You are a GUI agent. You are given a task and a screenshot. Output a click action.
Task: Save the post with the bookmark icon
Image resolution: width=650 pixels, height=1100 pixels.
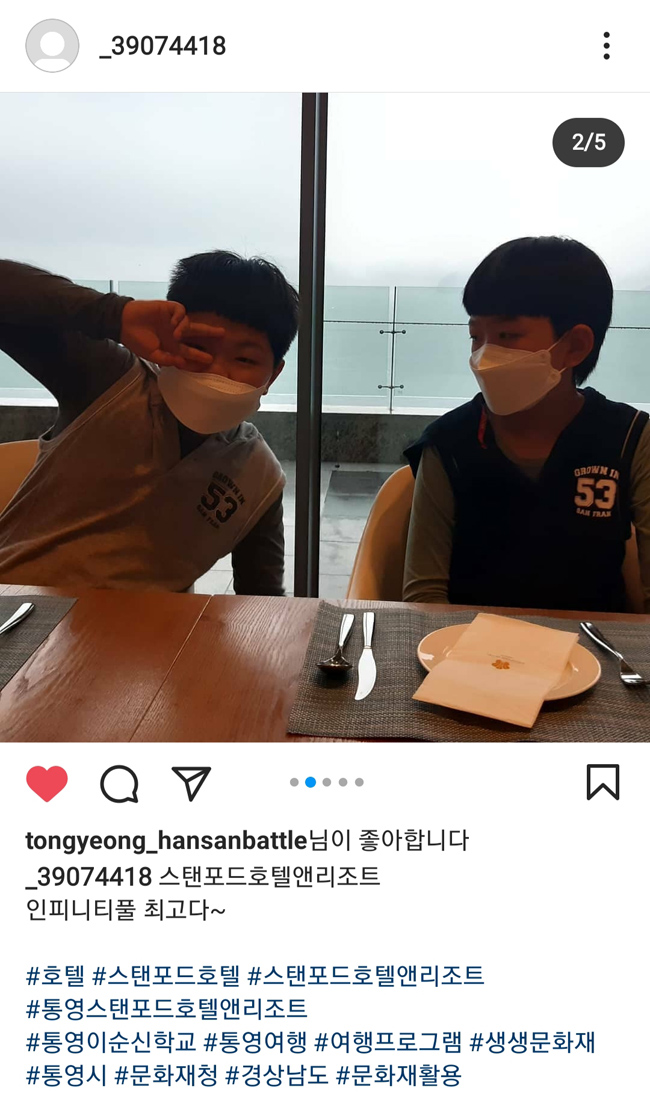click(602, 783)
